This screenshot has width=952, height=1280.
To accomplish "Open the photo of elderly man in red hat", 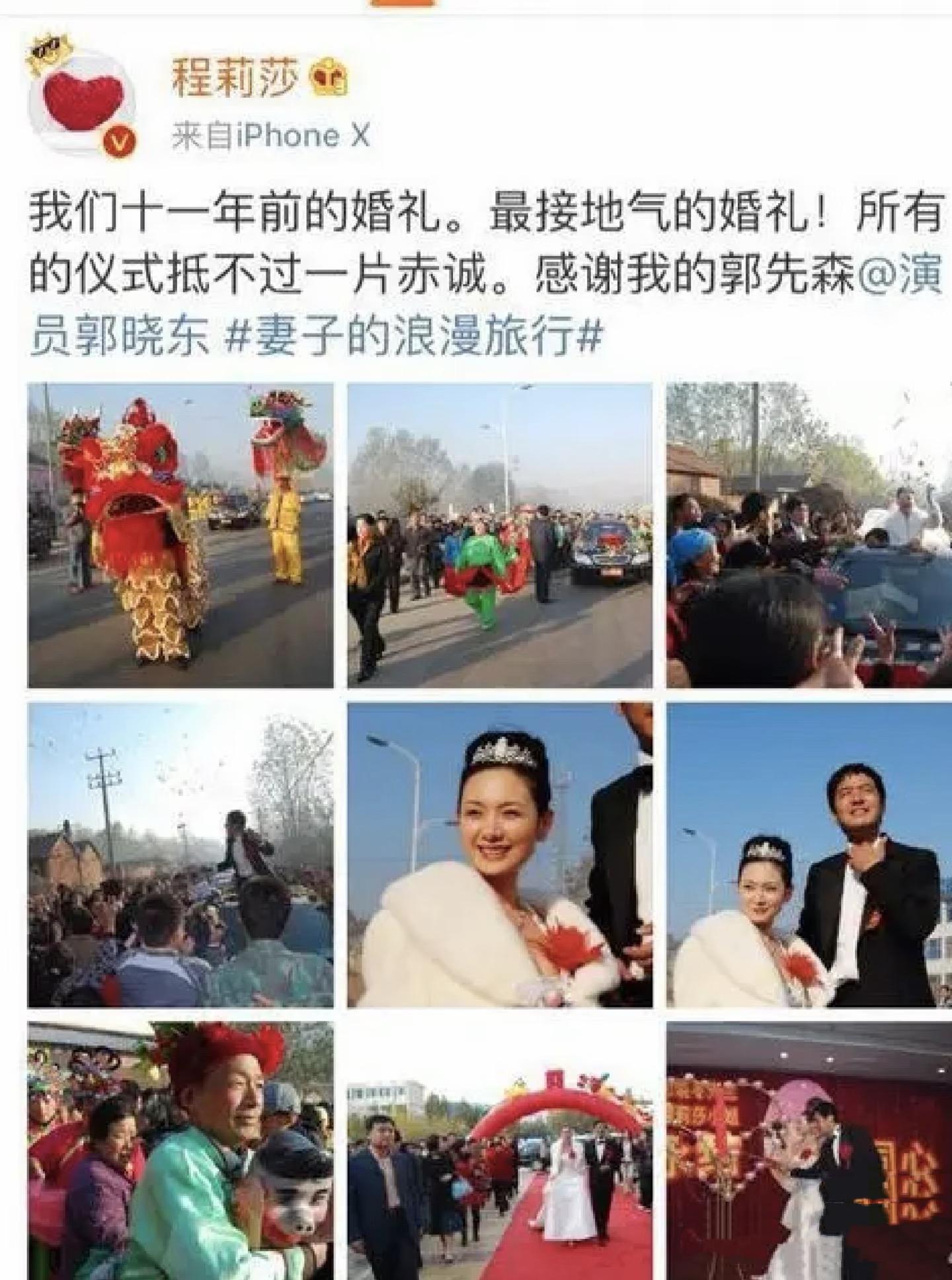I will 180,1150.
